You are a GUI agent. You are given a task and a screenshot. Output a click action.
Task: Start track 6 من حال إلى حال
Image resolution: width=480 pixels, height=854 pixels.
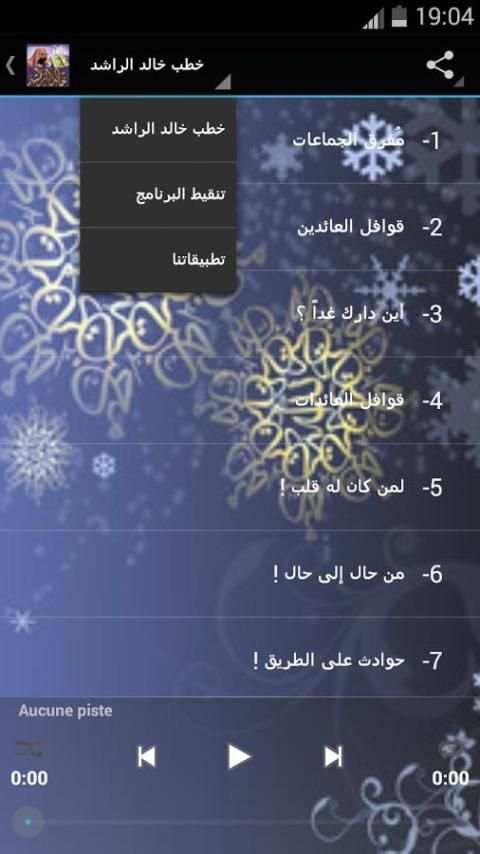pyautogui.click(x=240, y=574)
